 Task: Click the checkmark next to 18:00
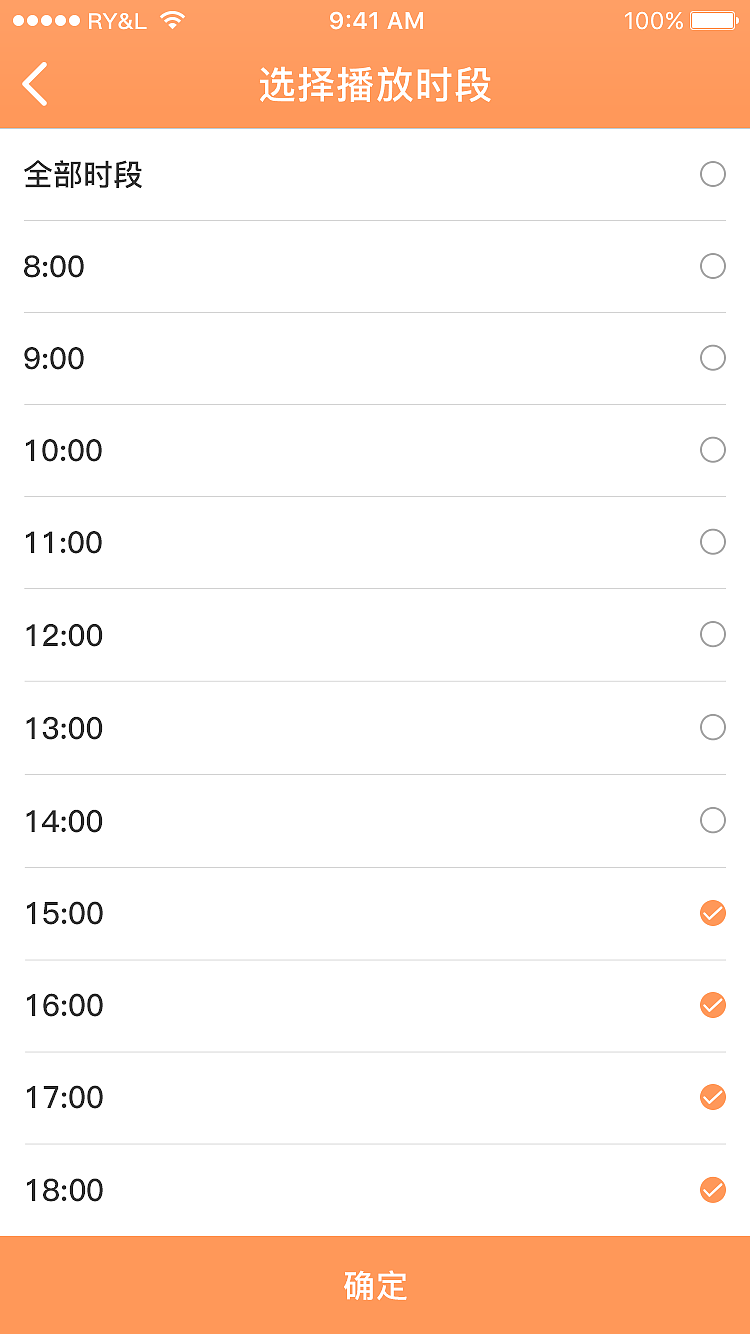tap(712, 1190)
